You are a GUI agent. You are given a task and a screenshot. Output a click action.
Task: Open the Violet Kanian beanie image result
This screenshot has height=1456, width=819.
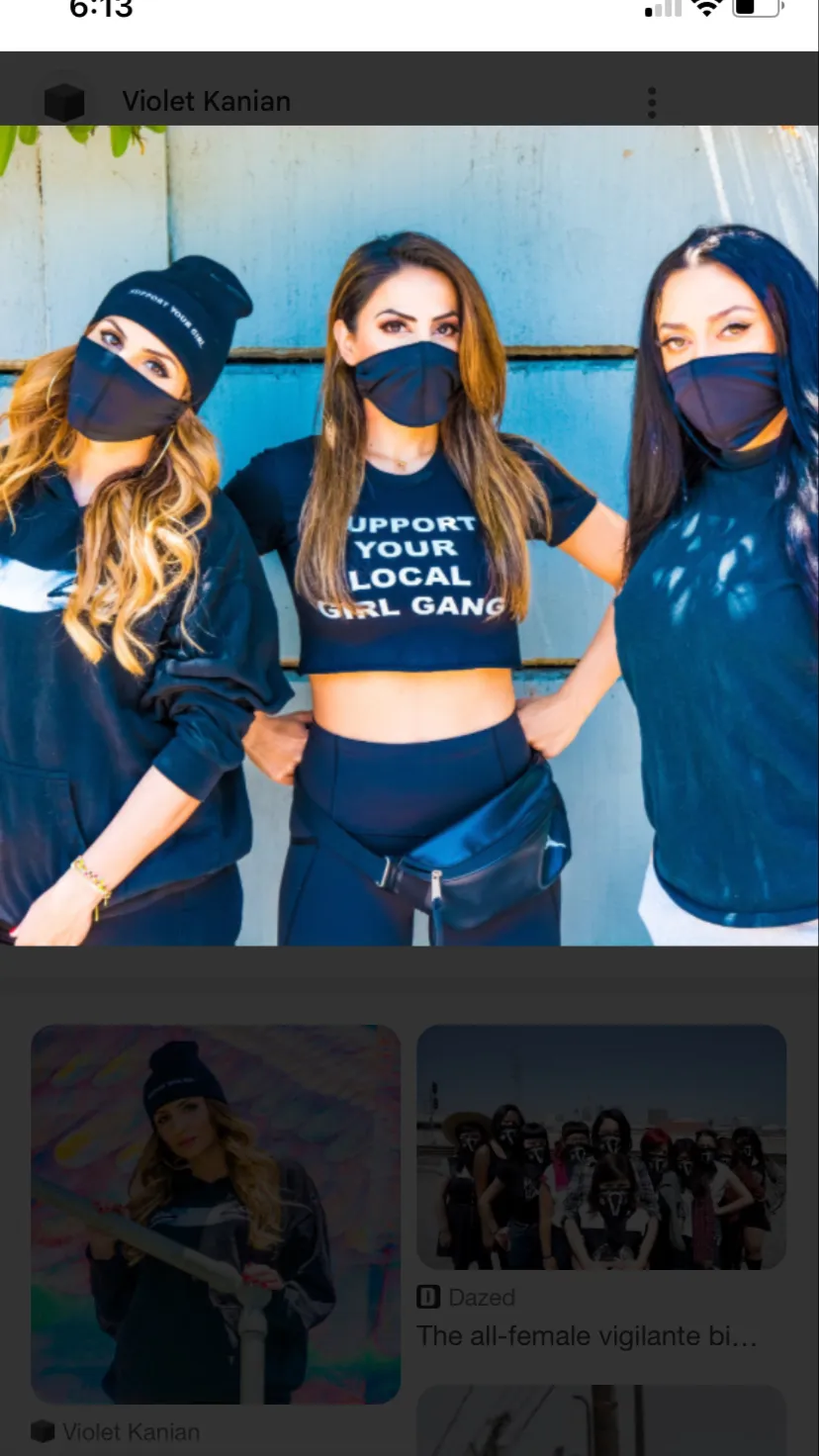pyautogui.click(x=216, y=1213)
